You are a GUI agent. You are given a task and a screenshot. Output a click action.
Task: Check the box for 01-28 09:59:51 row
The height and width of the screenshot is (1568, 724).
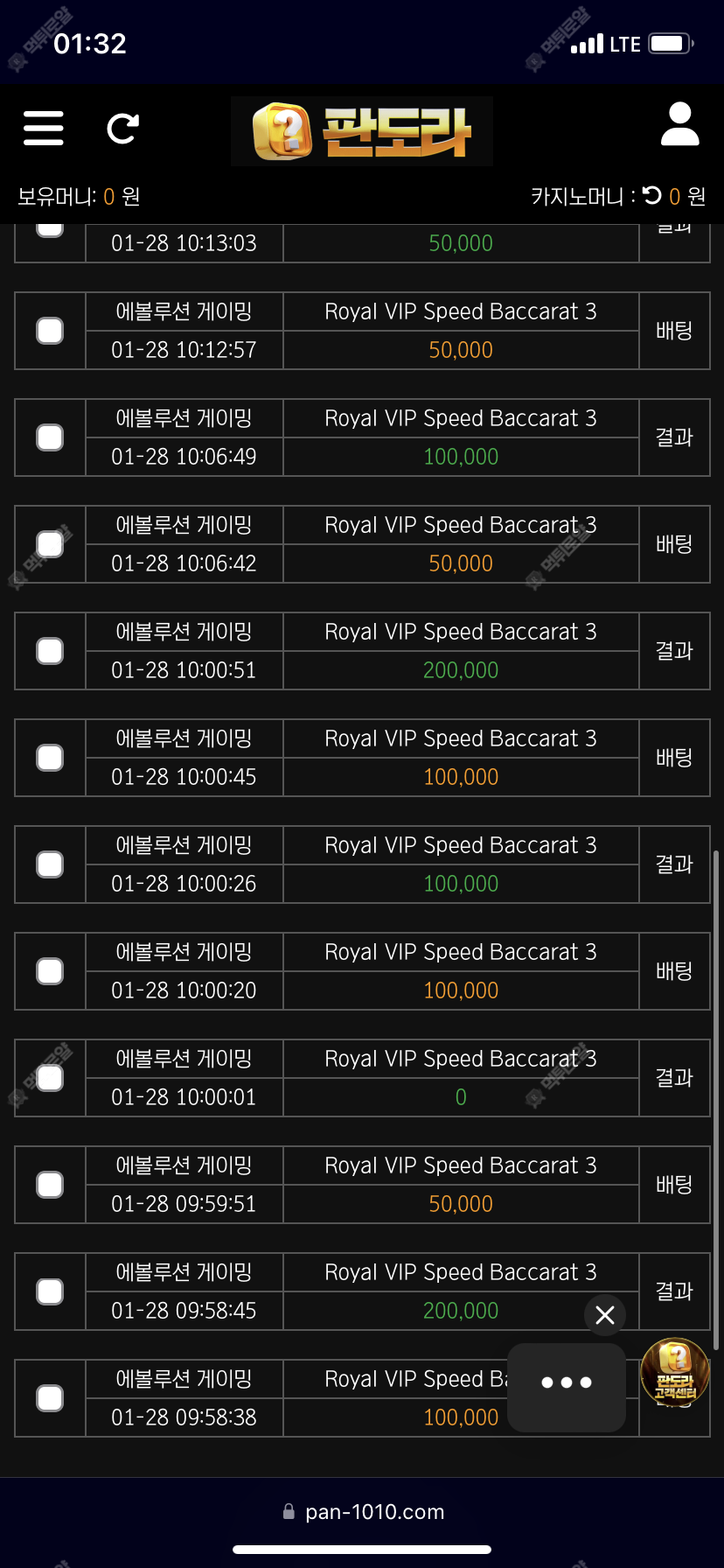pyautogui.click(x=50, y=1185)
